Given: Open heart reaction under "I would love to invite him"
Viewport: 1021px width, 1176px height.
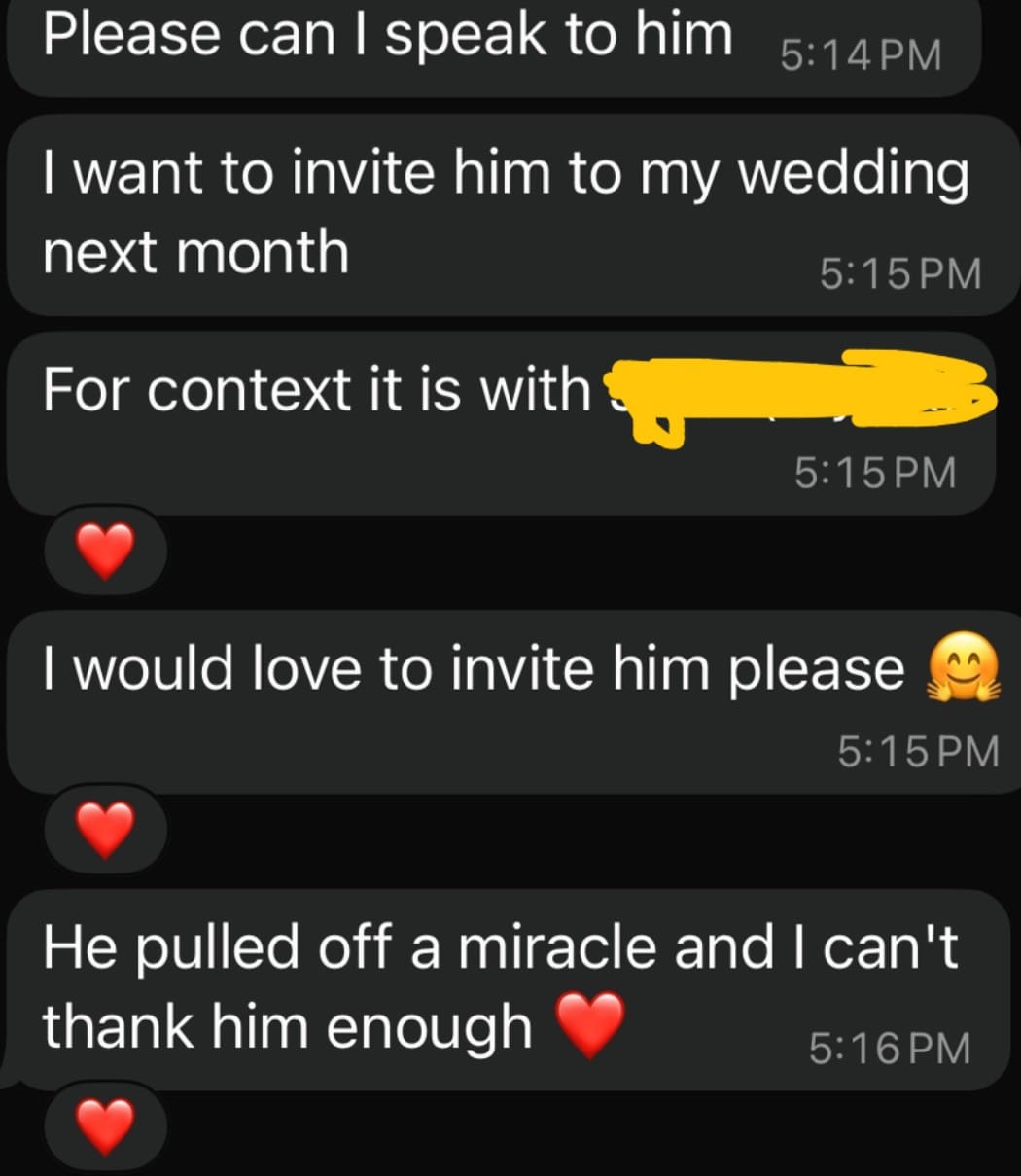Looking at the screenshot, I should tap(105, 830).
